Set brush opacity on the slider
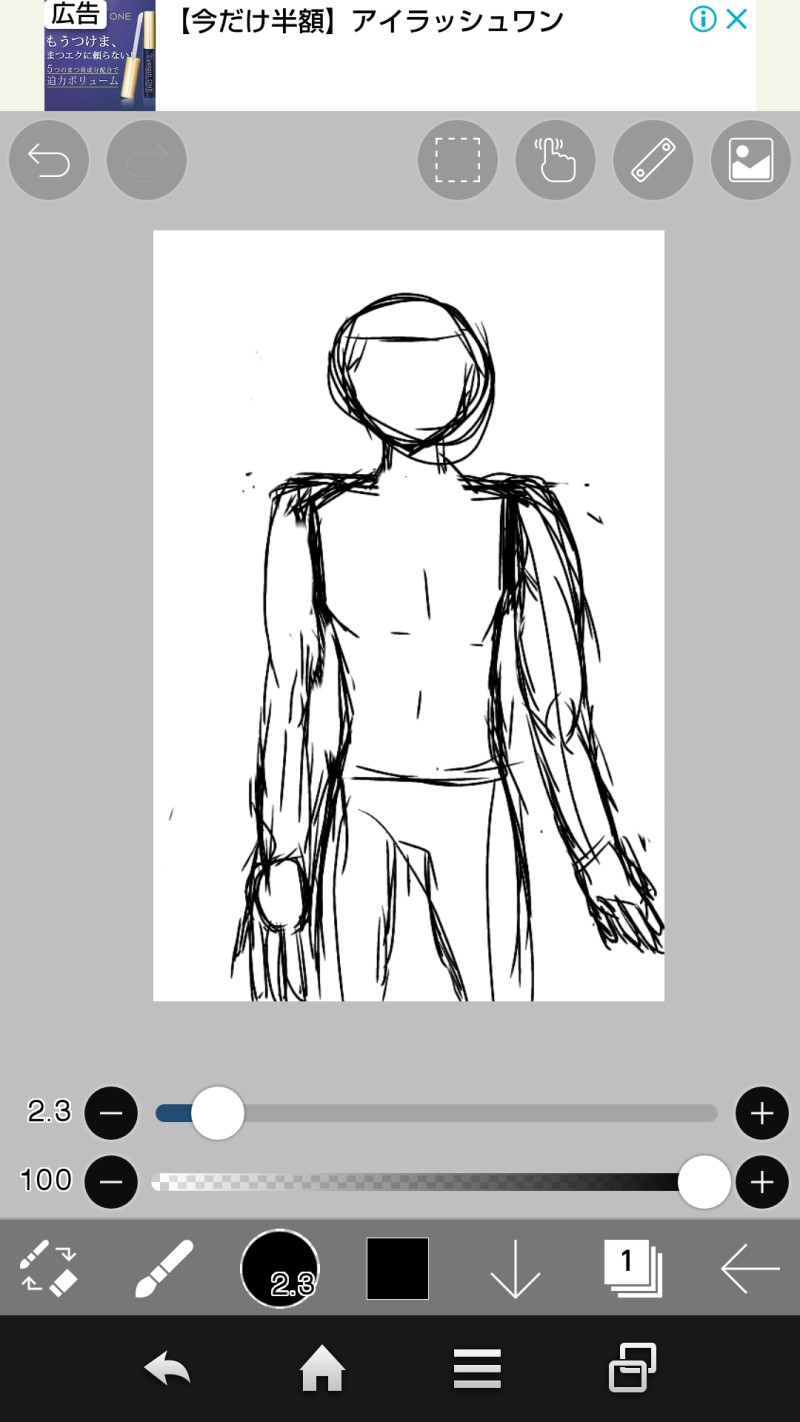 (x=704, y=1182)
